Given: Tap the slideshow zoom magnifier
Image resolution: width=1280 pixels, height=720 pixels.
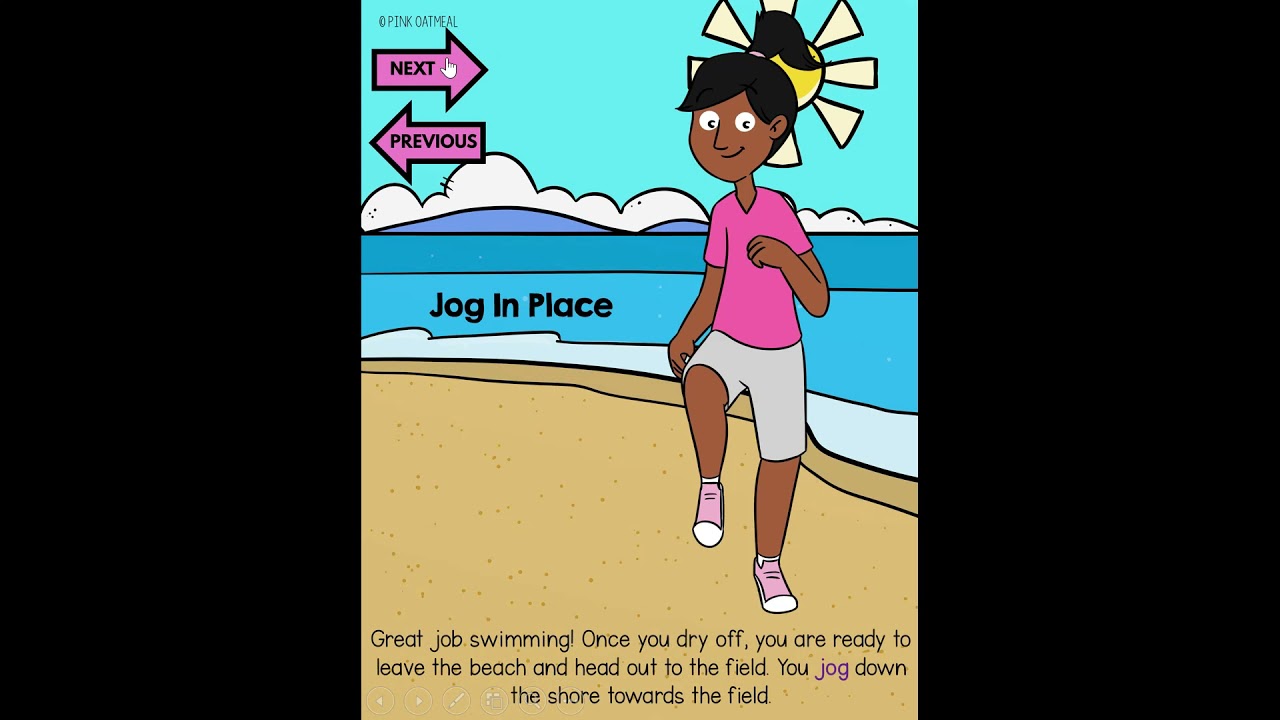Looking at the screenshot, I should click(532, 701).
